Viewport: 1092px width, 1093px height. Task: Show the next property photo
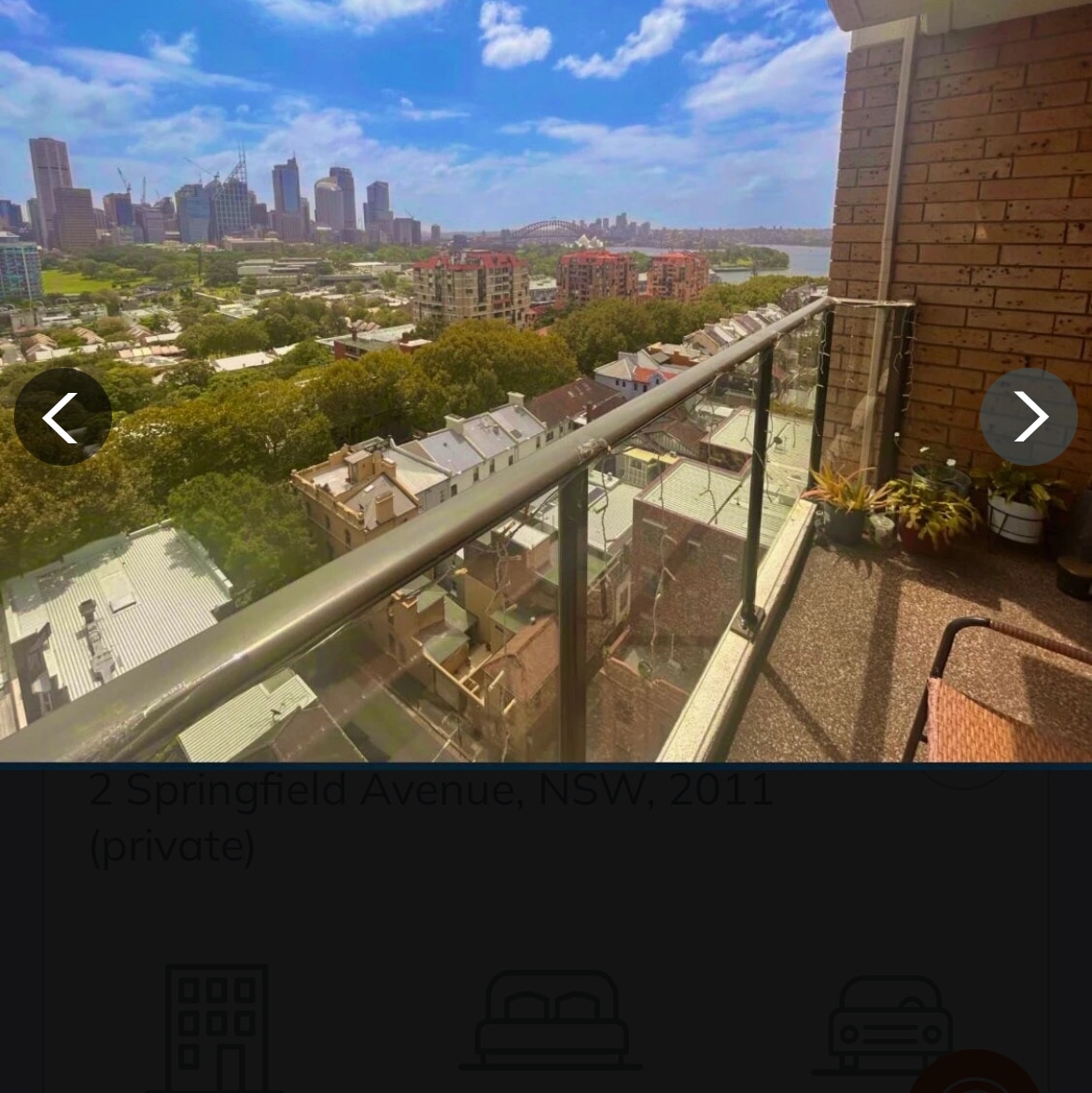pos(1029,417)
